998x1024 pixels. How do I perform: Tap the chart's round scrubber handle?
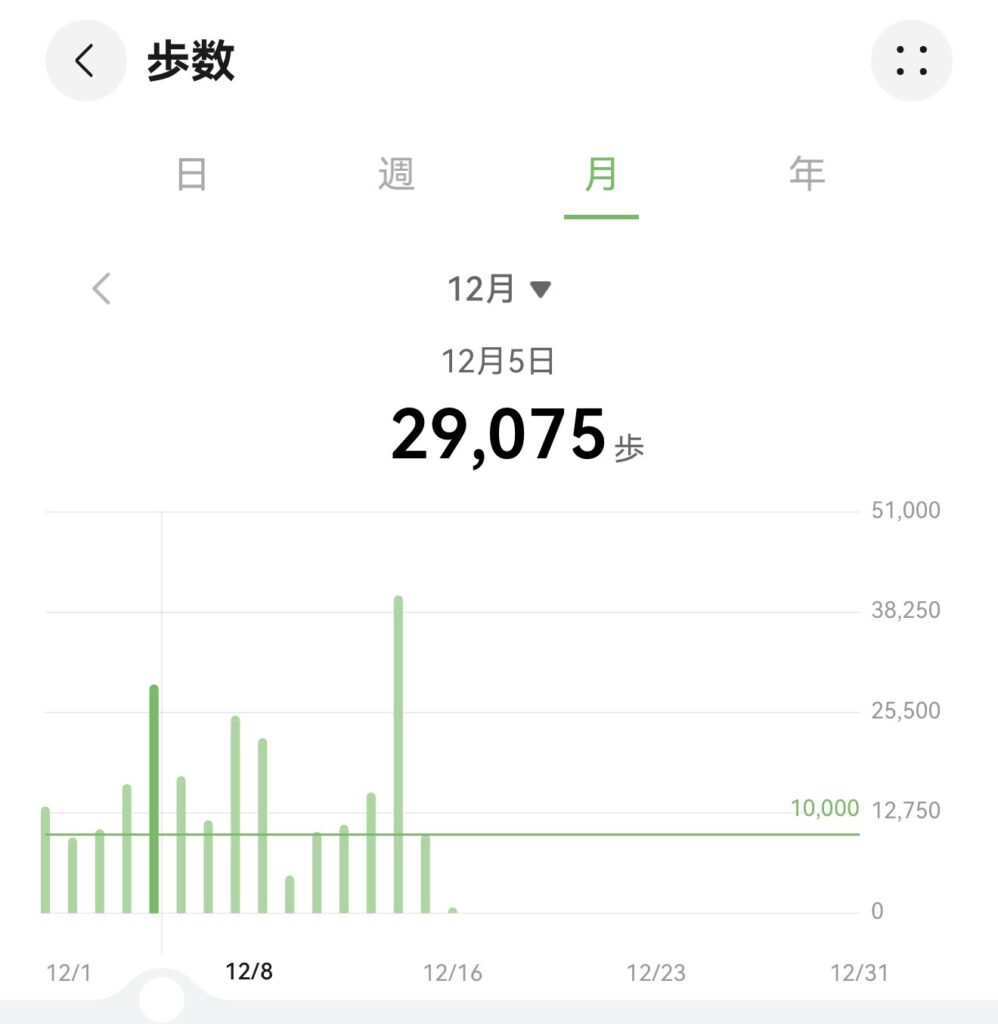pyautogui.click(x=162, y=998)
